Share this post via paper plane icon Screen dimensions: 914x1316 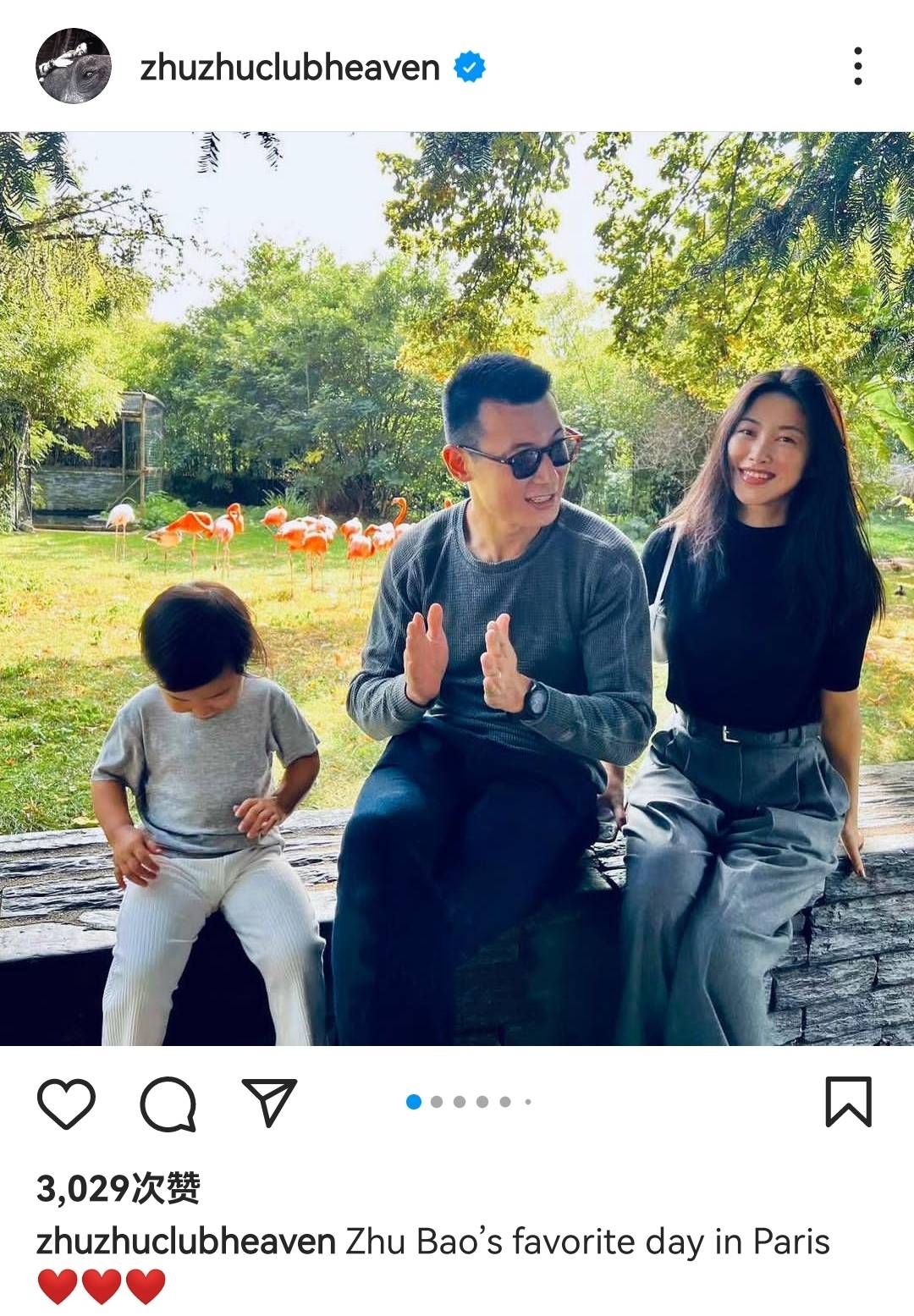[x=269, y=1102]
